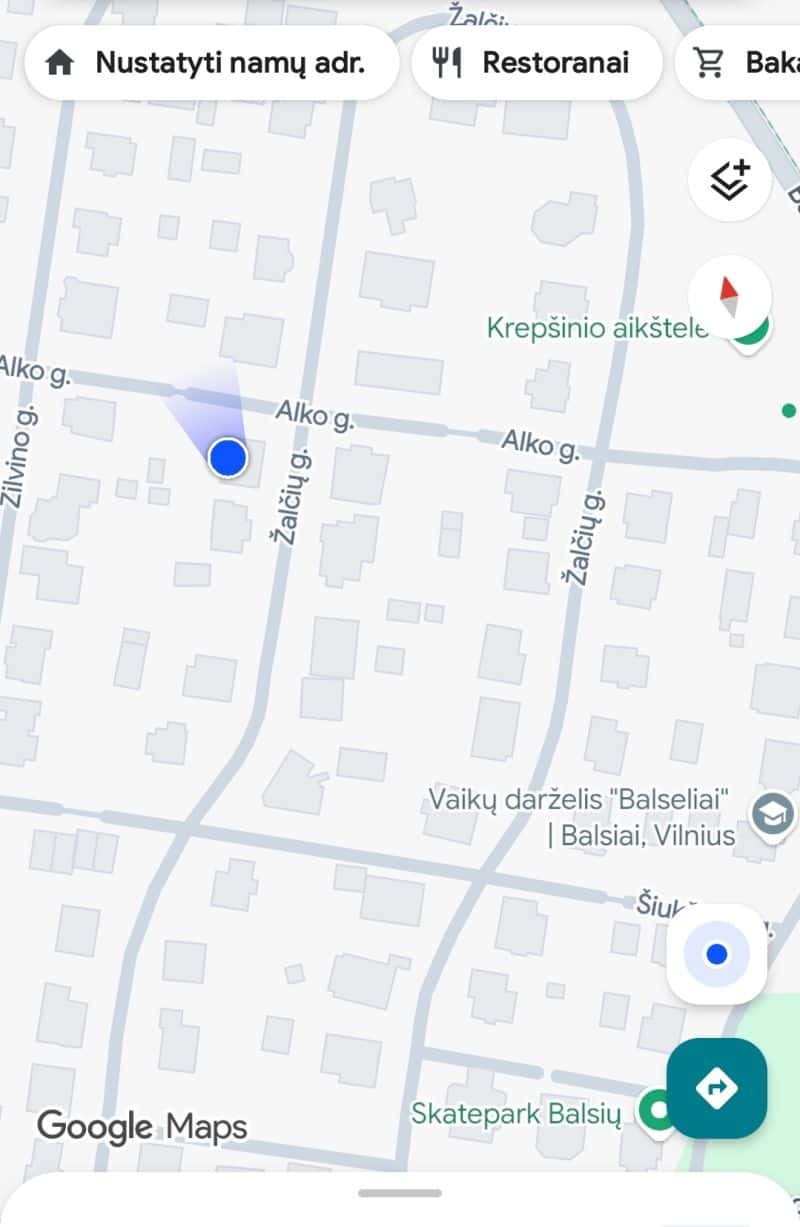Tap the bottom sheet drag handle
Image resolution: width=800 pixels, height=1227 pixels.
pos(400,1193)
